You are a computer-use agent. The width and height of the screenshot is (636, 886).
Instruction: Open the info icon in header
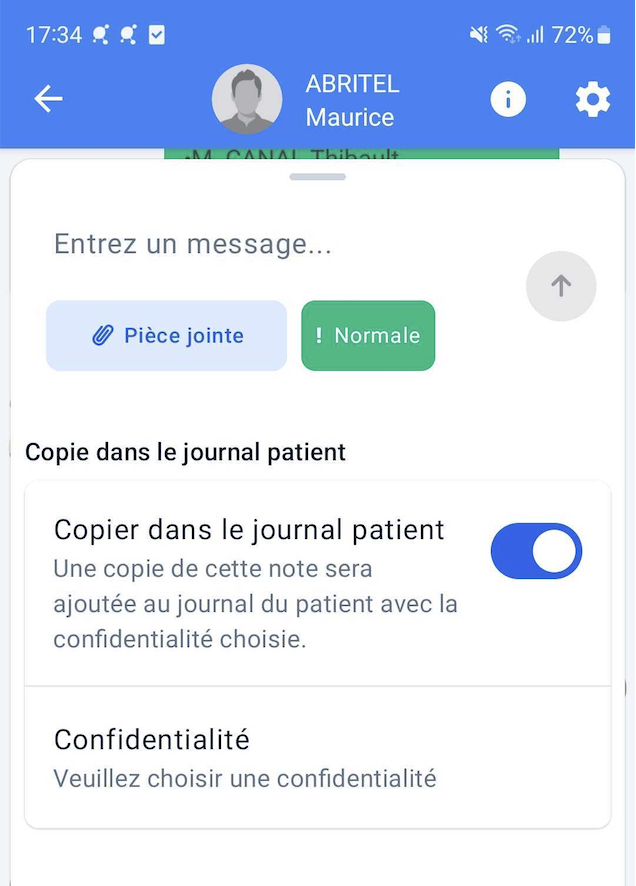[508, 99]
